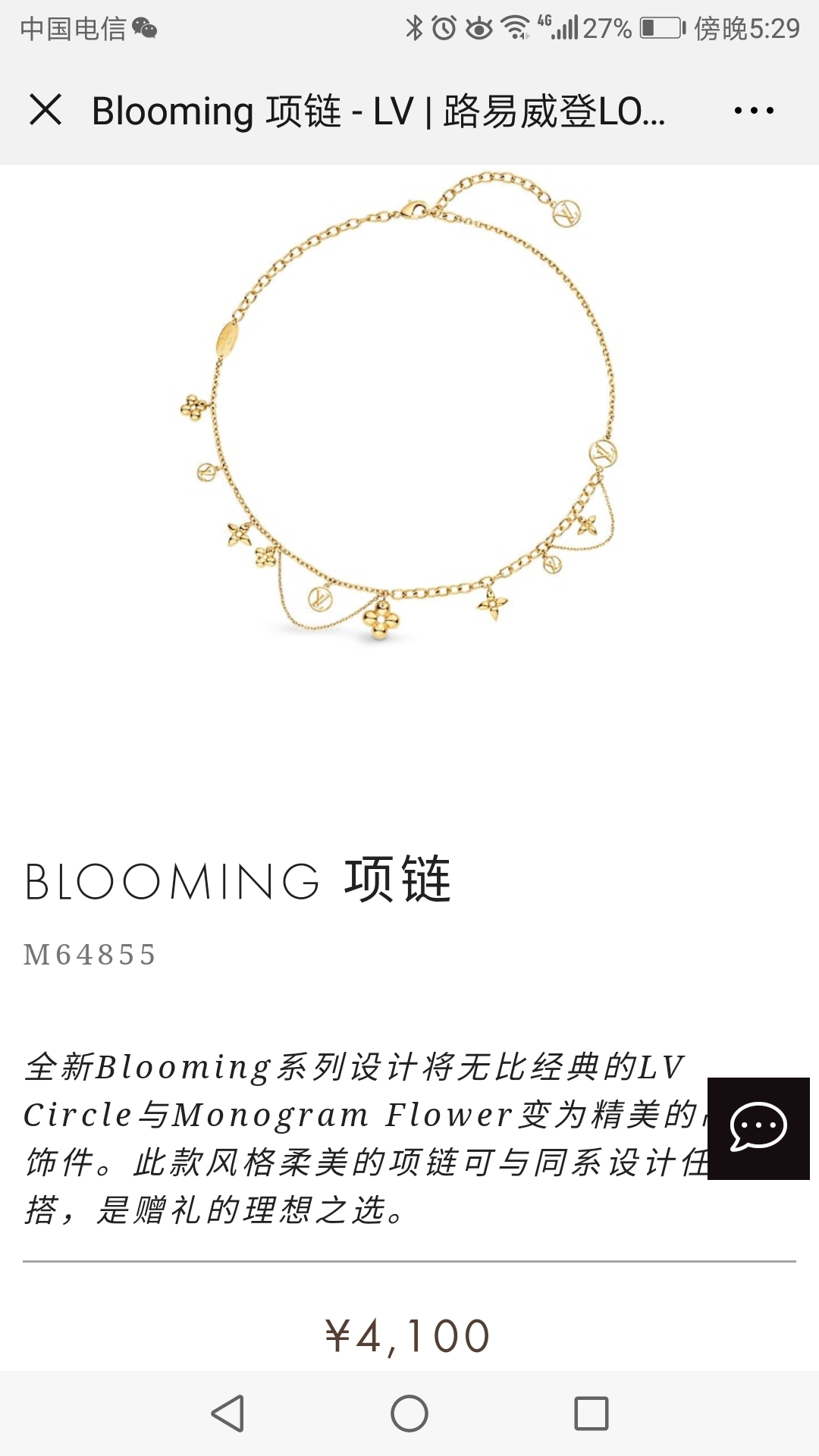Close the Blooming necklace webpage
Image resolution: width=819 pixels, height=1456 pixels.
(x=45, y=110)
